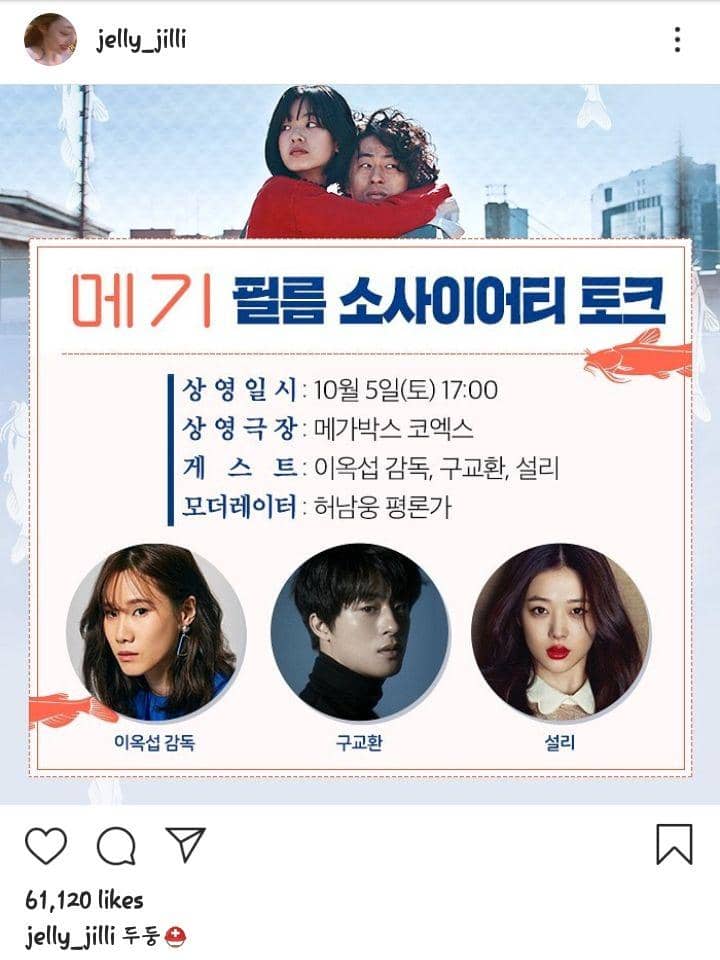The image size is (720, 960).
Task: Like this post with the heart icon
Action: pos(46,846)
